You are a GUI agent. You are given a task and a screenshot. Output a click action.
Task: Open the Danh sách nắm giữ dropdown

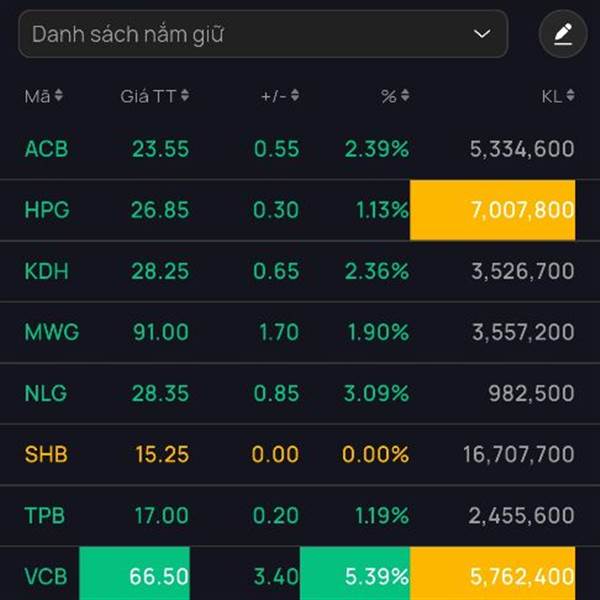[x=263, y=34]
